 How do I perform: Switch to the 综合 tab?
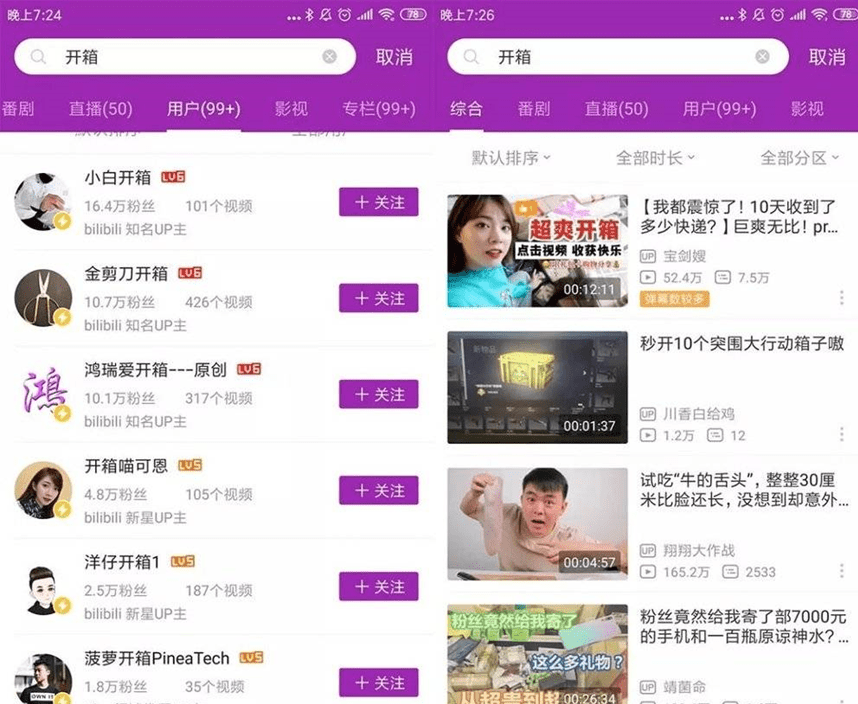click(x=467, y=109)
